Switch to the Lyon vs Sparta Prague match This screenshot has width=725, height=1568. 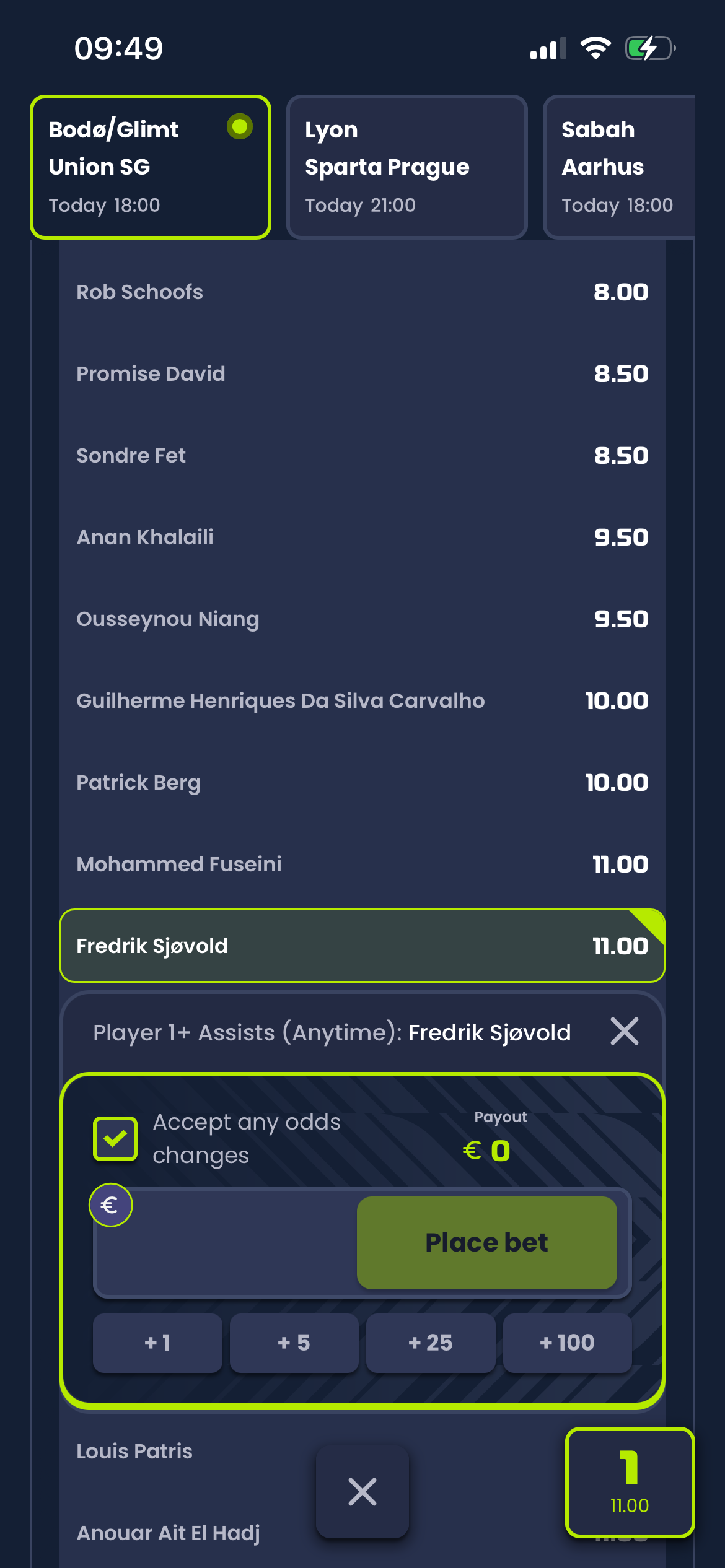tap(406, 167)
